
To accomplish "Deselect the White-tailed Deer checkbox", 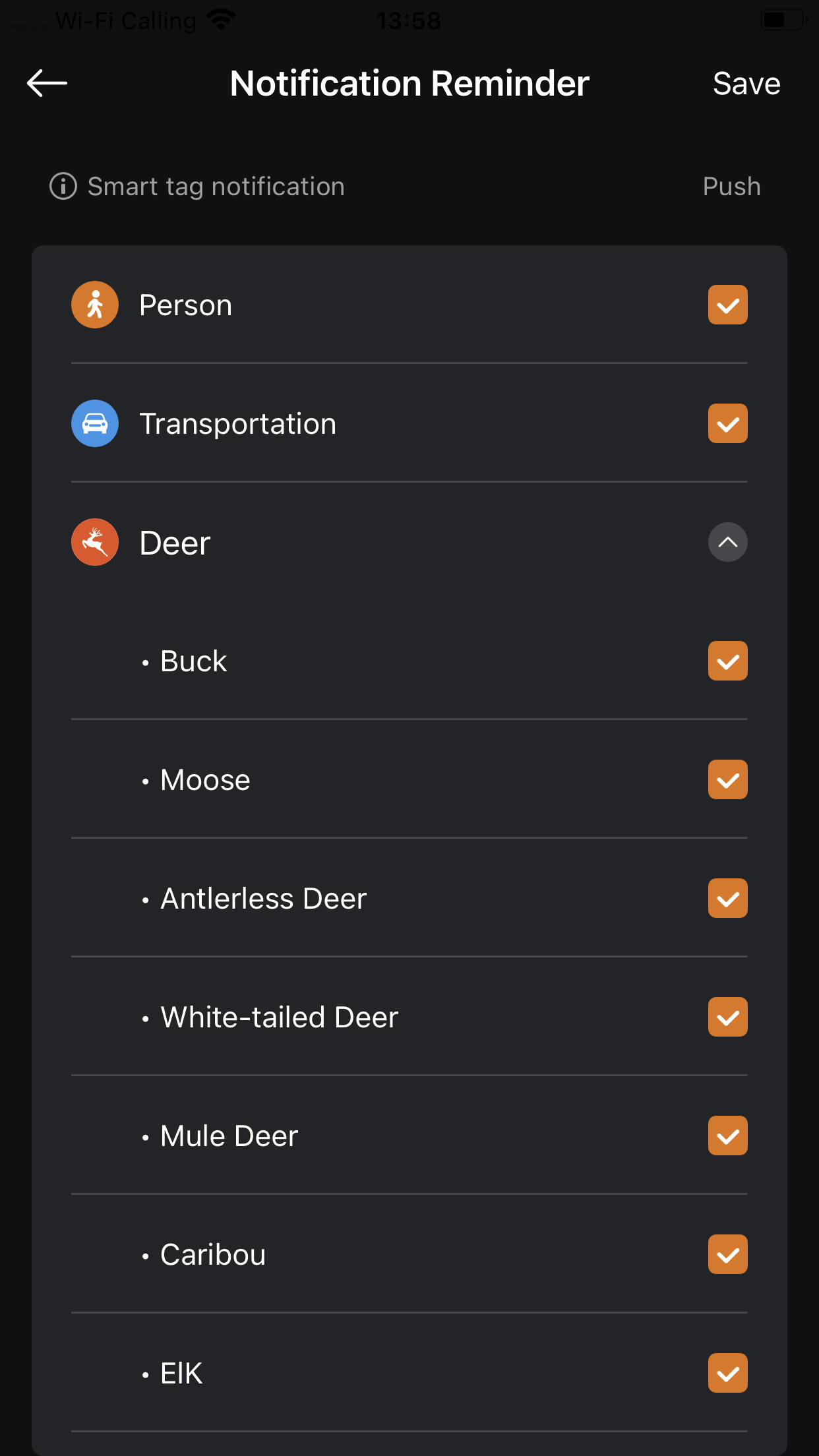I will click(x=727, y=1017).
